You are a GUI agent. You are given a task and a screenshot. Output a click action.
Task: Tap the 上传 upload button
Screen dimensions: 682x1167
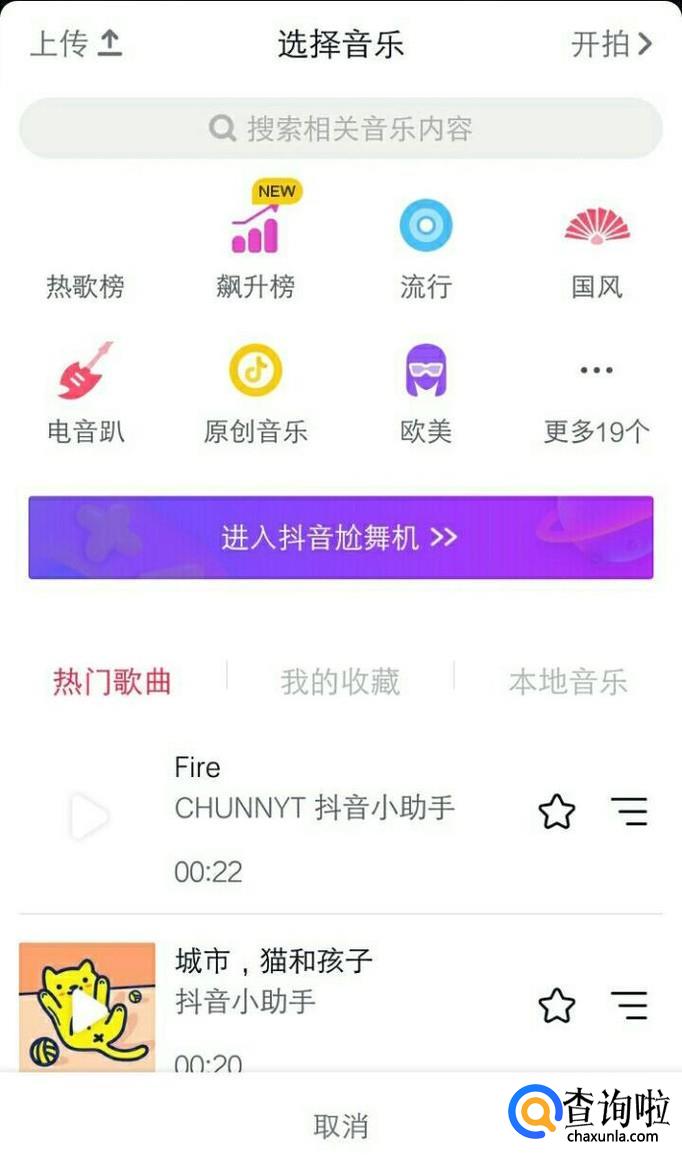[76, 44]
